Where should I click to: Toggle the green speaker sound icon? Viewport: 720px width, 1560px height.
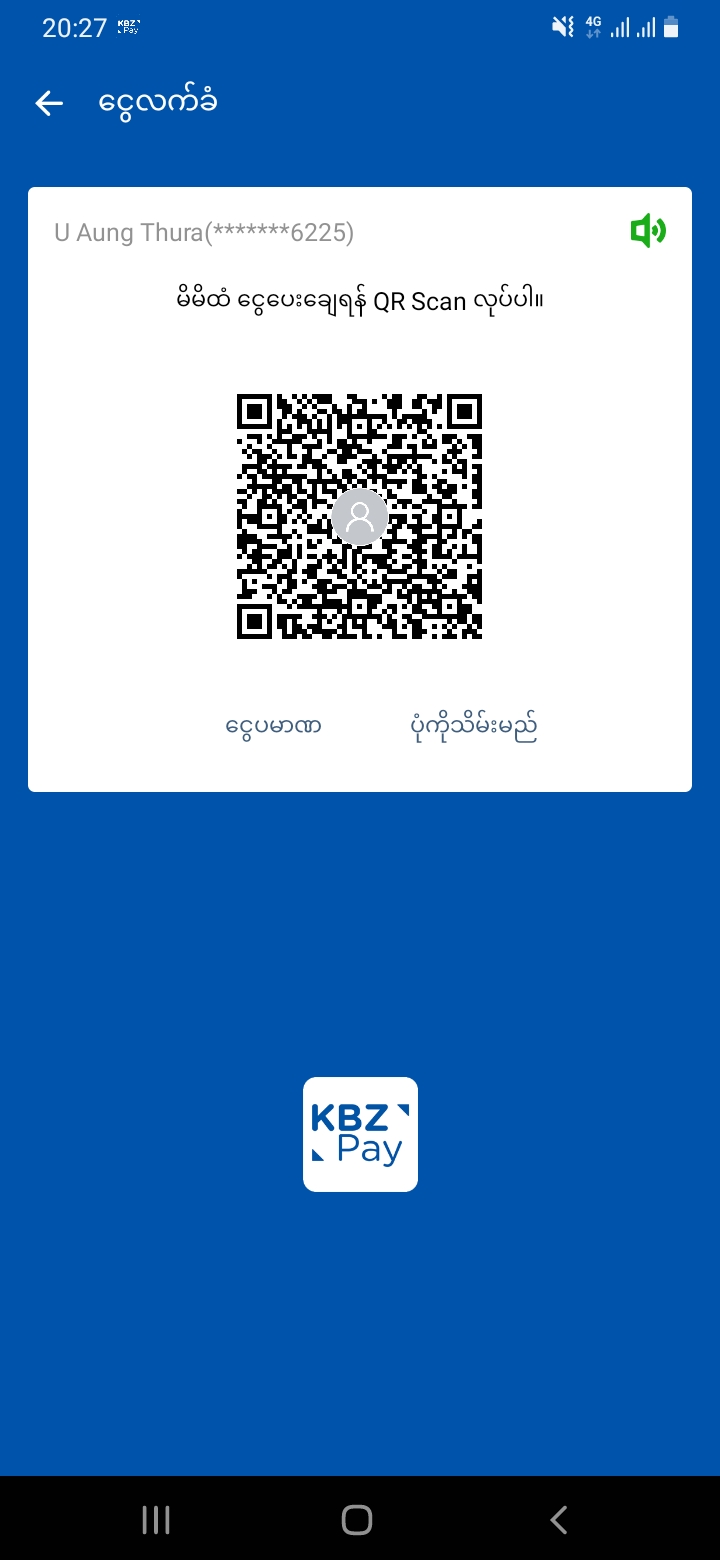(648, 232)
